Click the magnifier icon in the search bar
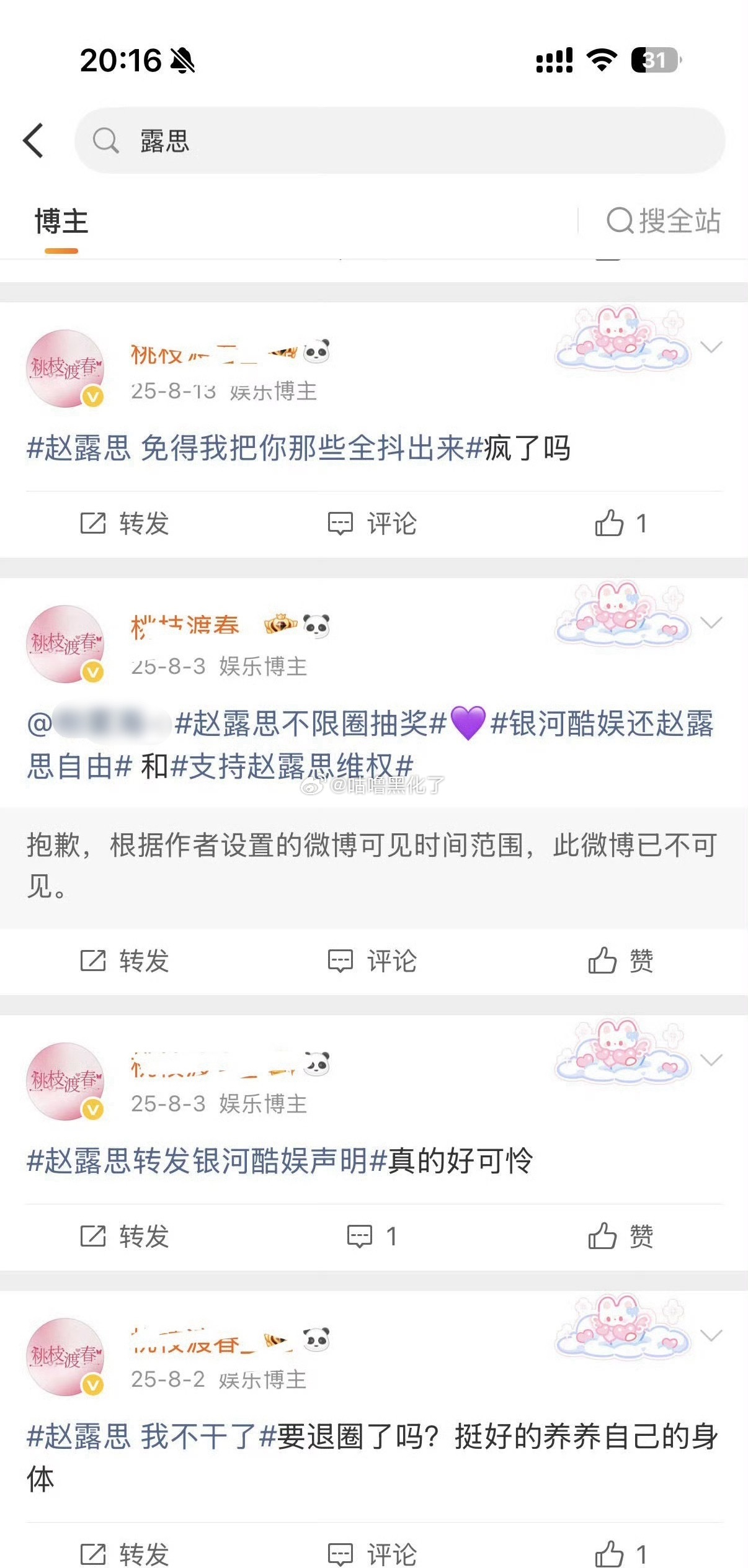Viewport: 748px width, 1568px height. pyautogui.click(x=107, y=141)
